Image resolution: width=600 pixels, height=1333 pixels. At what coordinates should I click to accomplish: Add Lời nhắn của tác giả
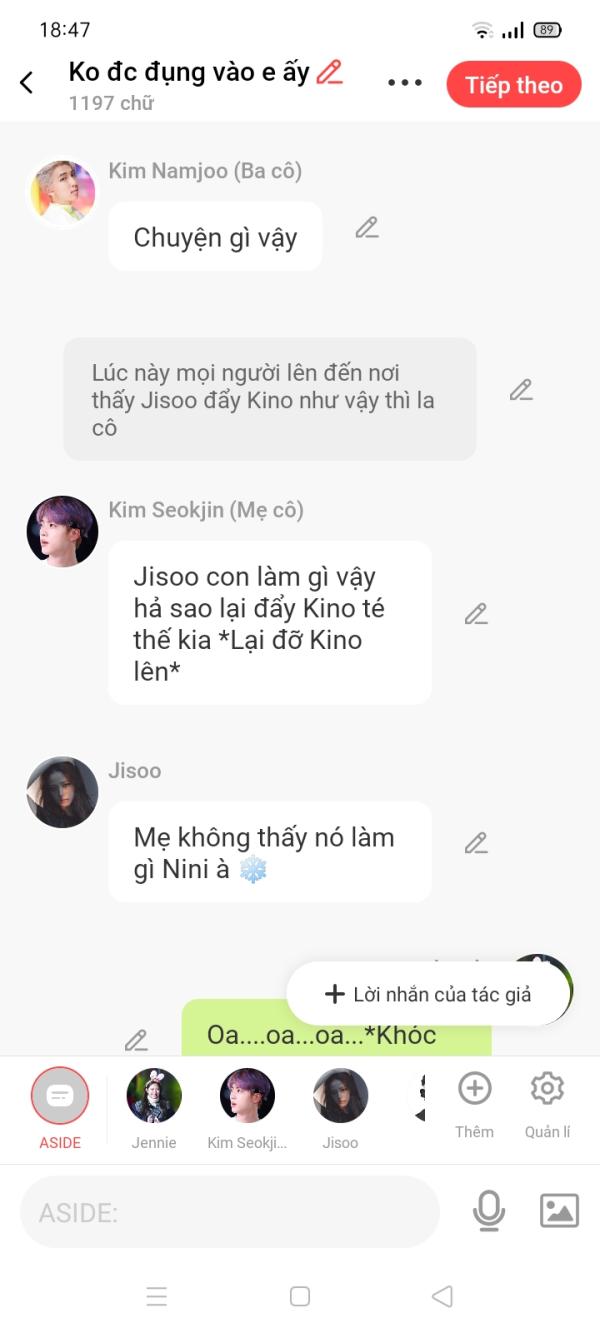[x=429, y=994]
